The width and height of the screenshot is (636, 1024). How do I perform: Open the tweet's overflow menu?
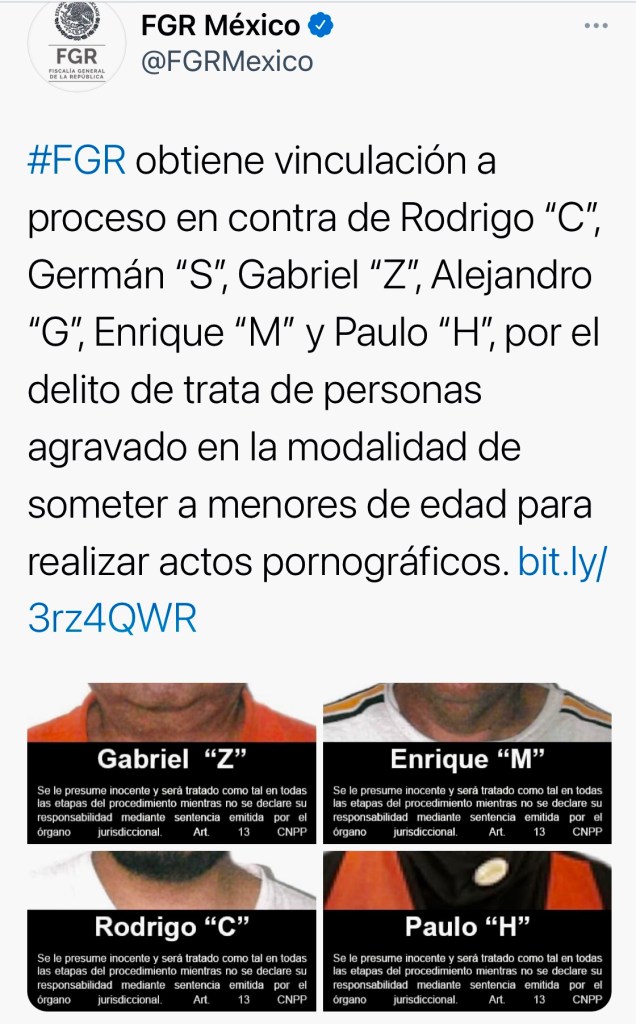click(595, 26)
